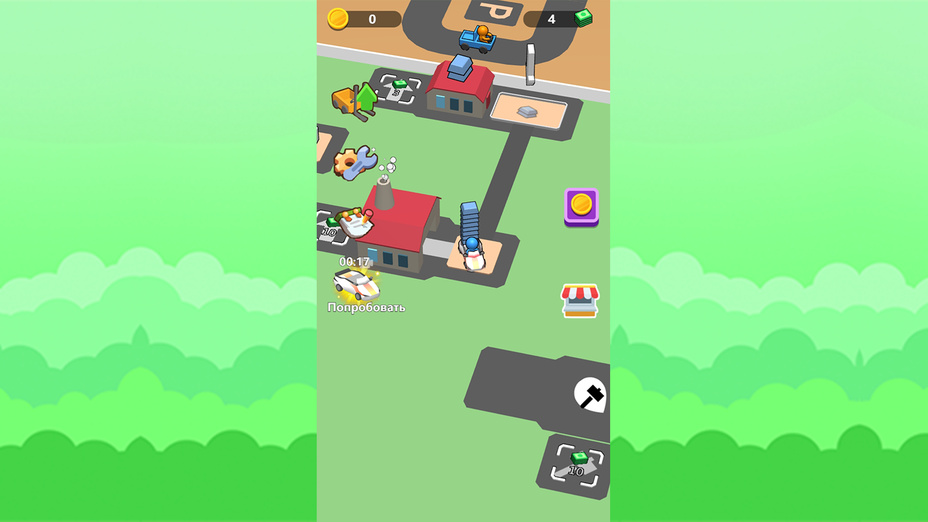Open the gear and wrench icon

point(355,161)
